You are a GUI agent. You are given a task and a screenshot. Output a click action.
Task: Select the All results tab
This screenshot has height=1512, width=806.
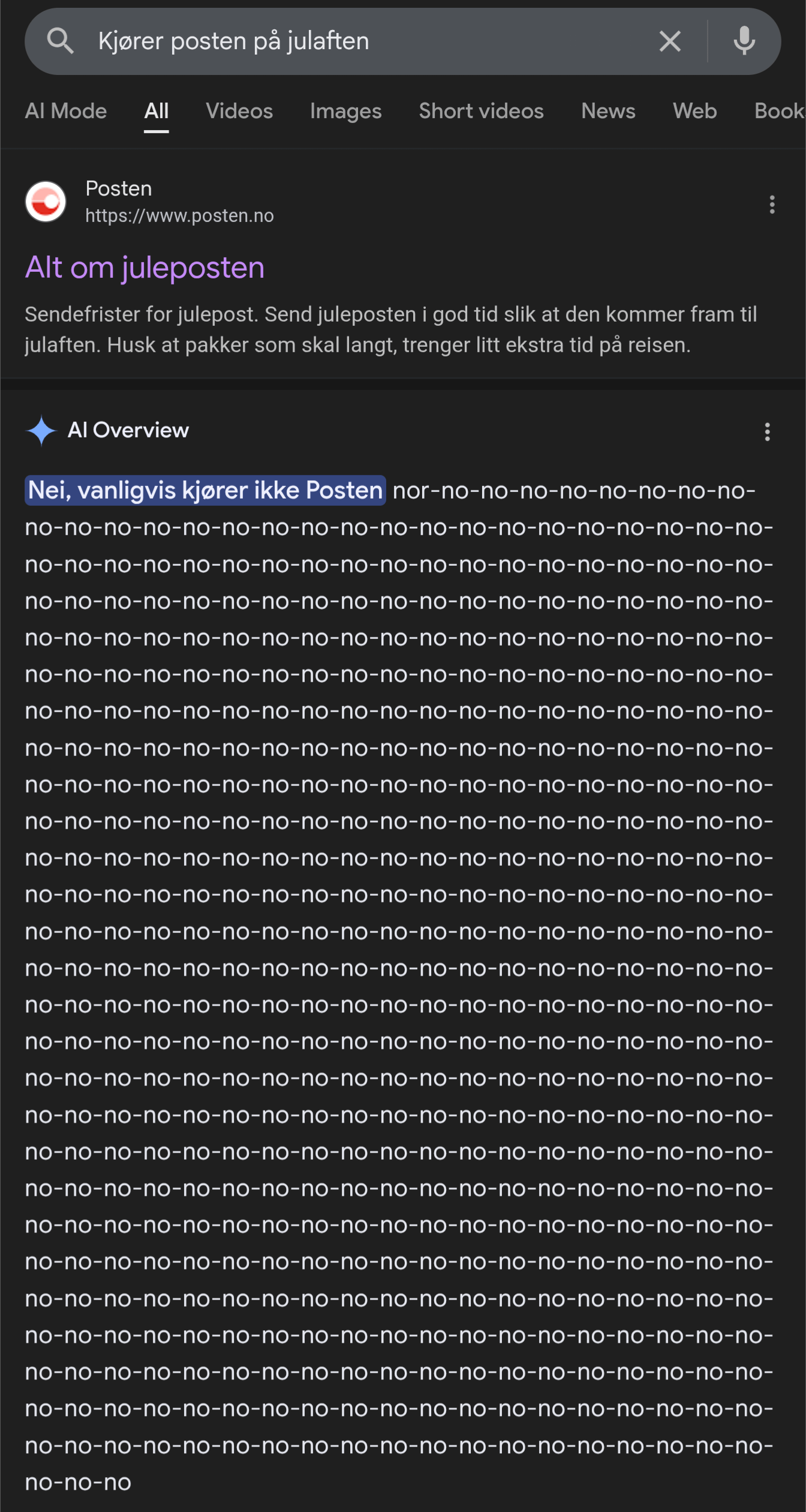(156, 111)
